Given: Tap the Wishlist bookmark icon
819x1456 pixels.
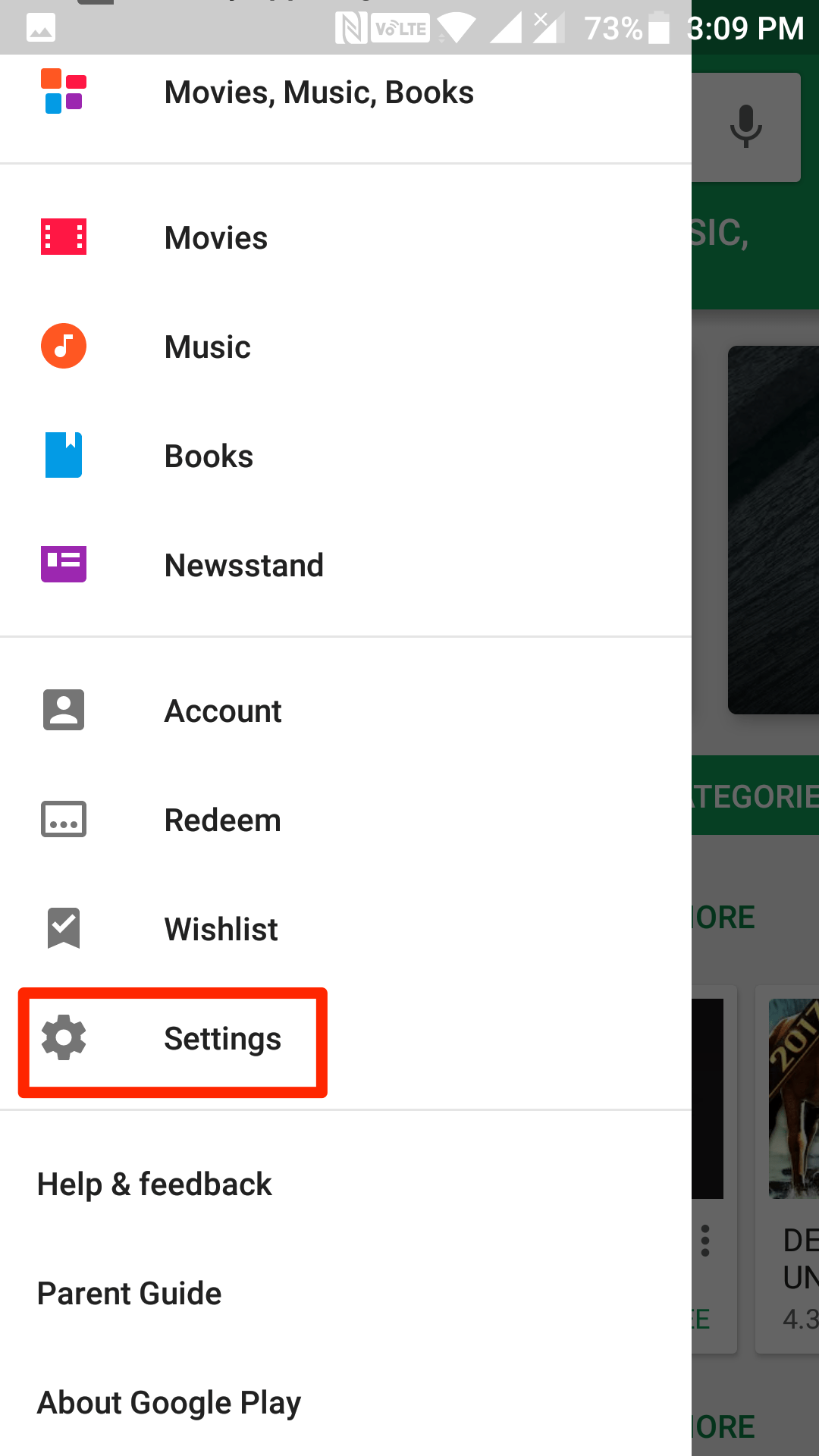Looking at the screenshot, I should [x=64, y=928].
